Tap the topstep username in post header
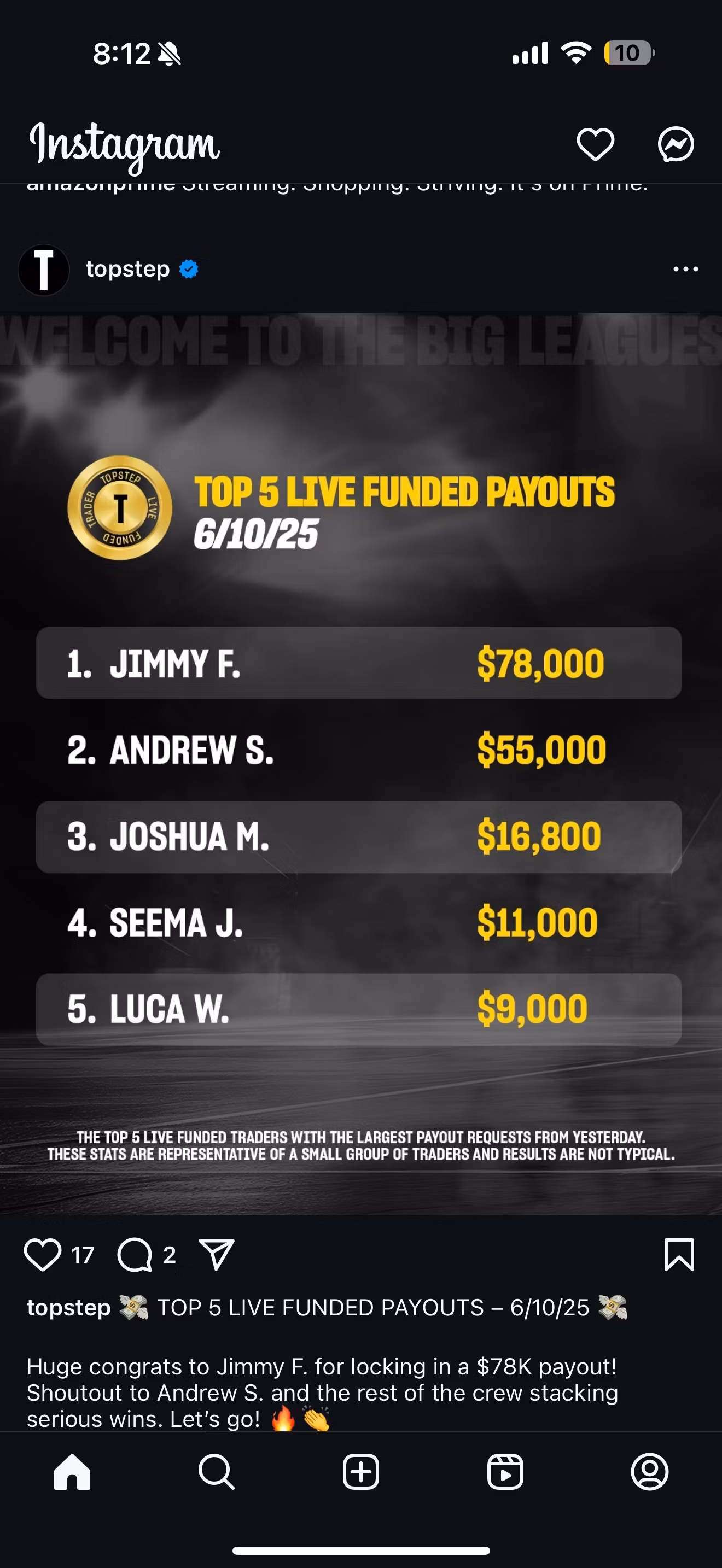This screenshot has height=1568, width=722. click(127, 269)
